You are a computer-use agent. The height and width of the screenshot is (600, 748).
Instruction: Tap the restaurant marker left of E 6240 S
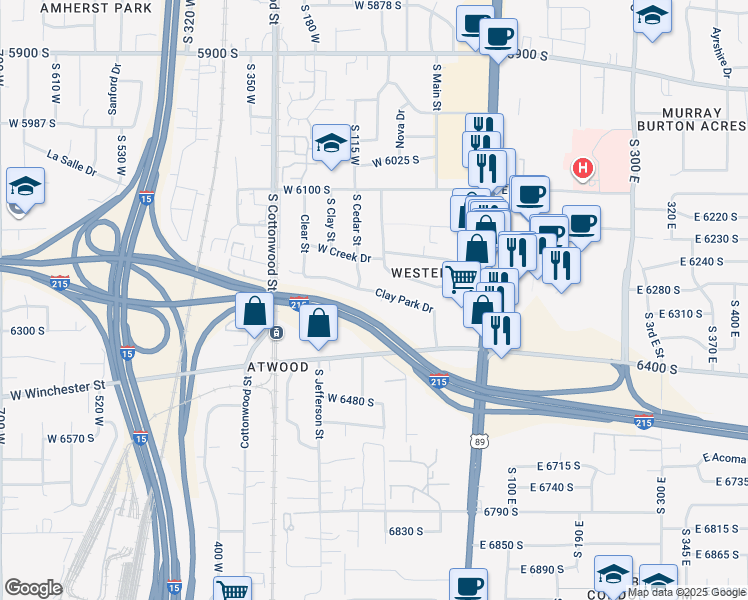pyautogui.click(x=561, y=266)
